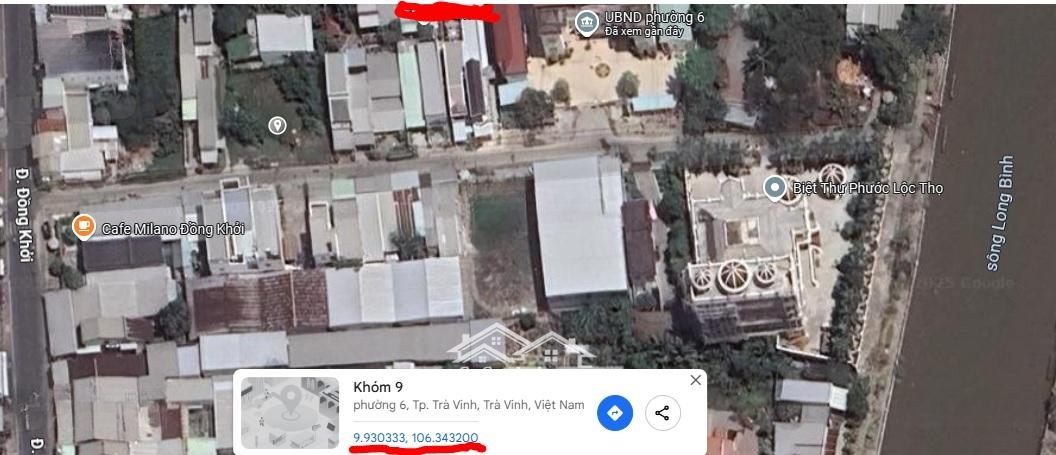Open the Biệt Thự Phước Lộc Thọ marker
The height and width of the screenshot is (455, 1056).
point(774,188)
